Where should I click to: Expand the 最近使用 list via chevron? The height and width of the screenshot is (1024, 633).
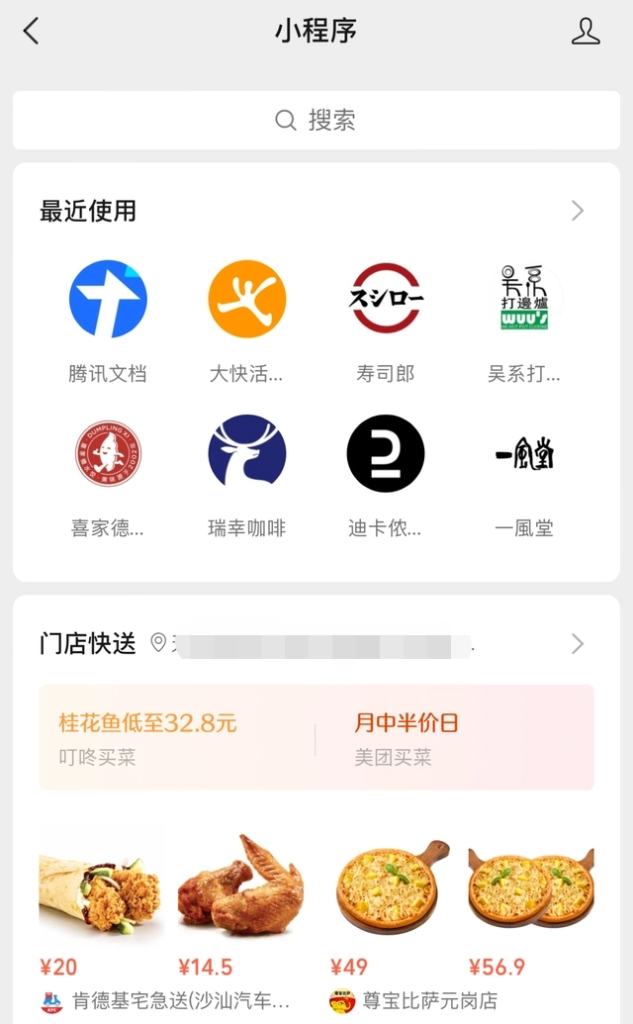coord(577,211)
